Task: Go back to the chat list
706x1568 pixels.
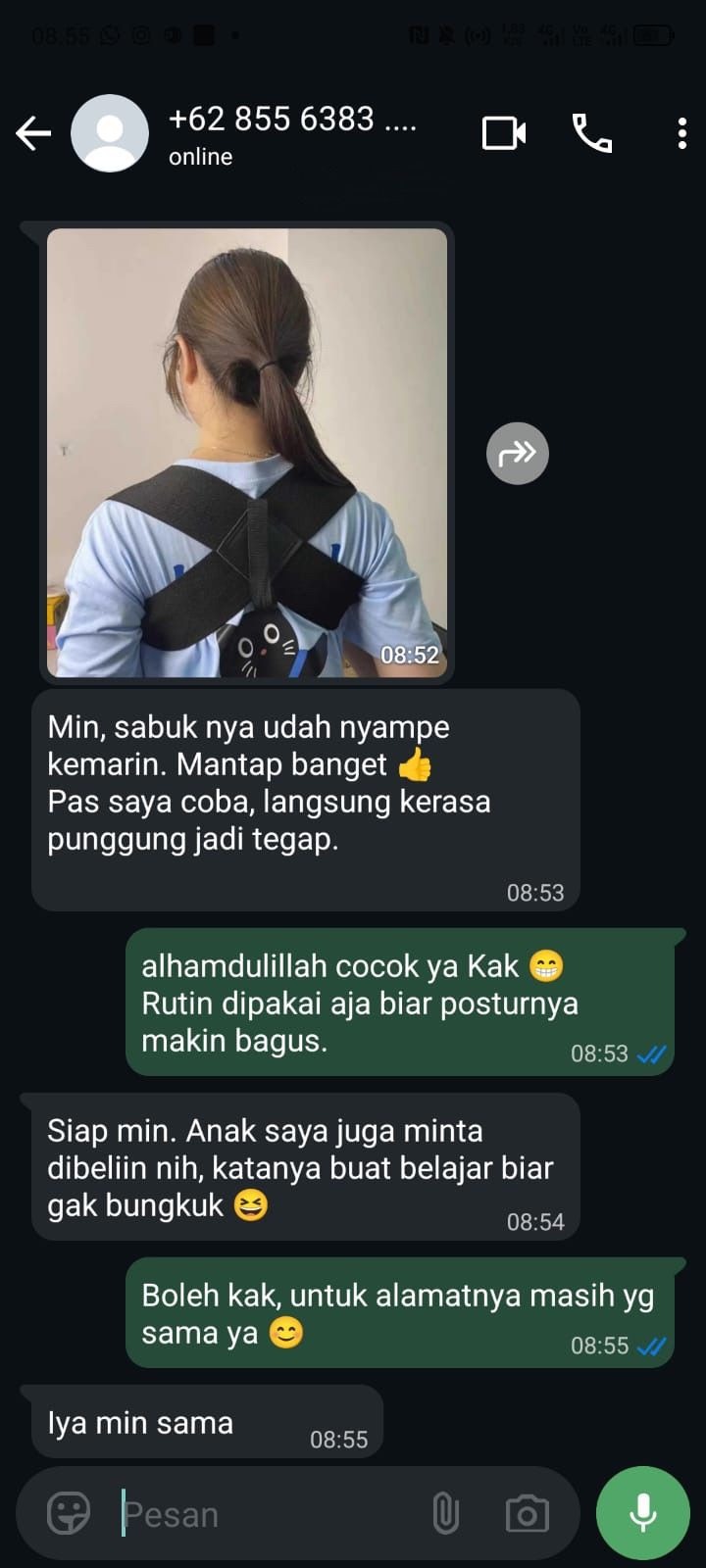Action: [33, 133]
